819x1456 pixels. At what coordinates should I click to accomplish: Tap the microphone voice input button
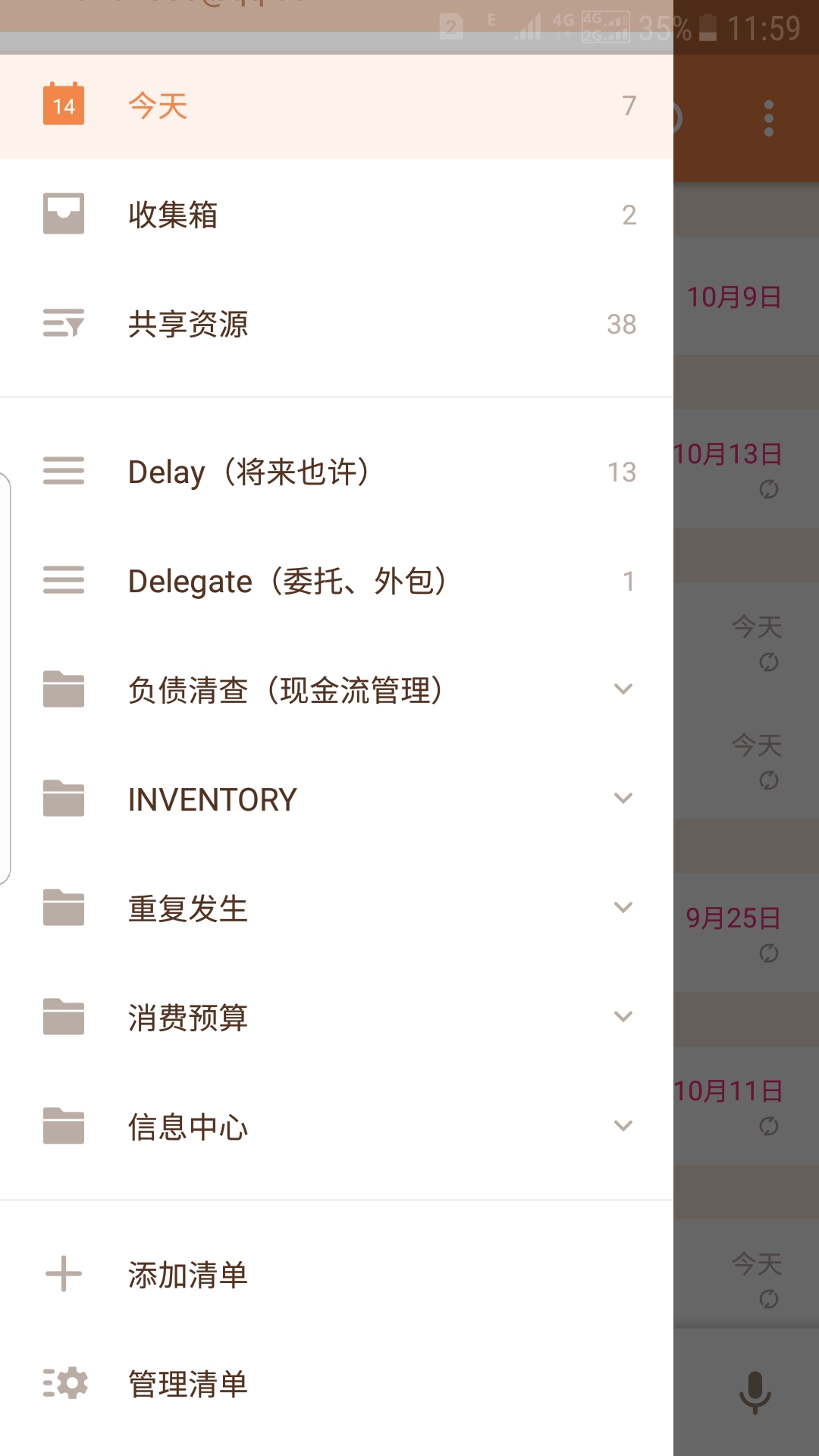click(x=755, y=1393)
